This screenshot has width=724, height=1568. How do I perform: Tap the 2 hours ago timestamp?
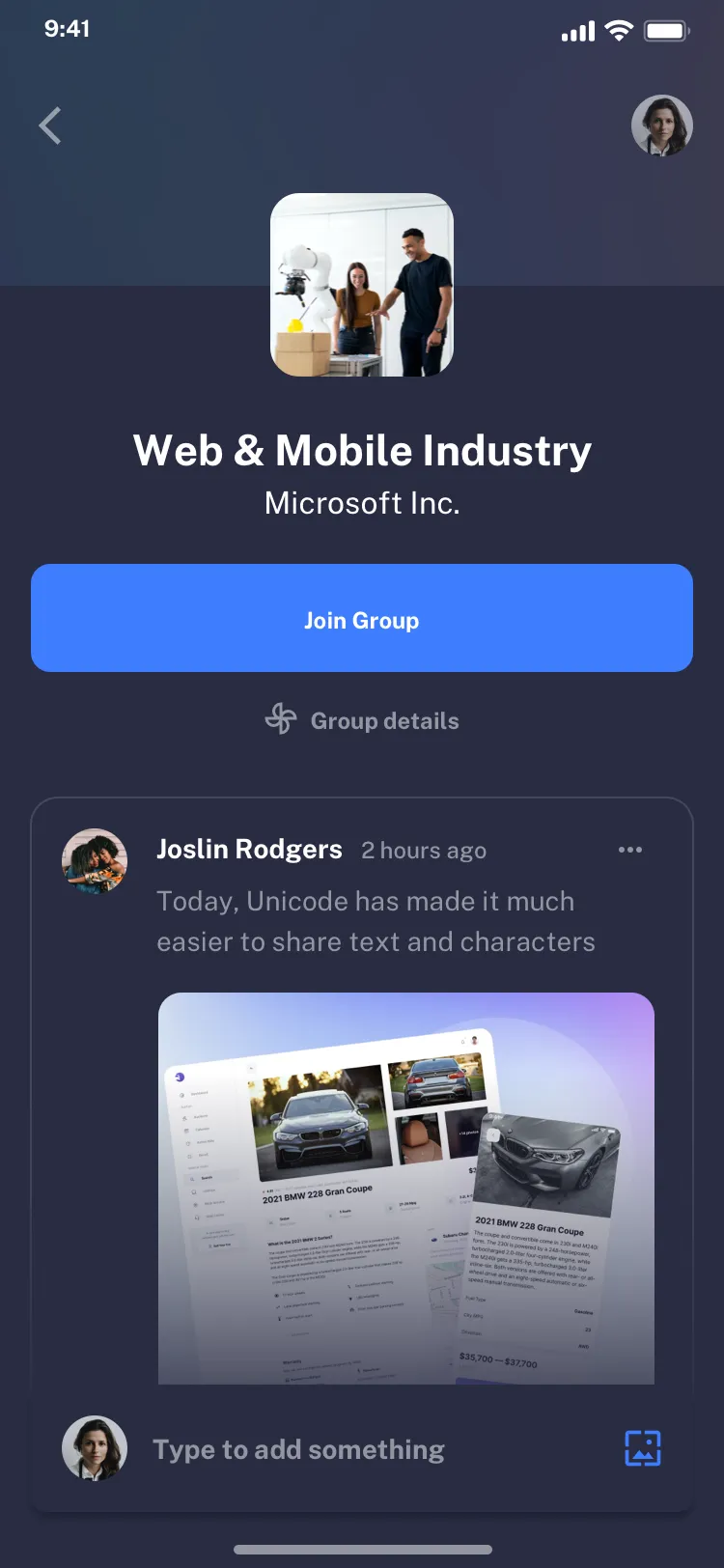click(x=423, y=851)
